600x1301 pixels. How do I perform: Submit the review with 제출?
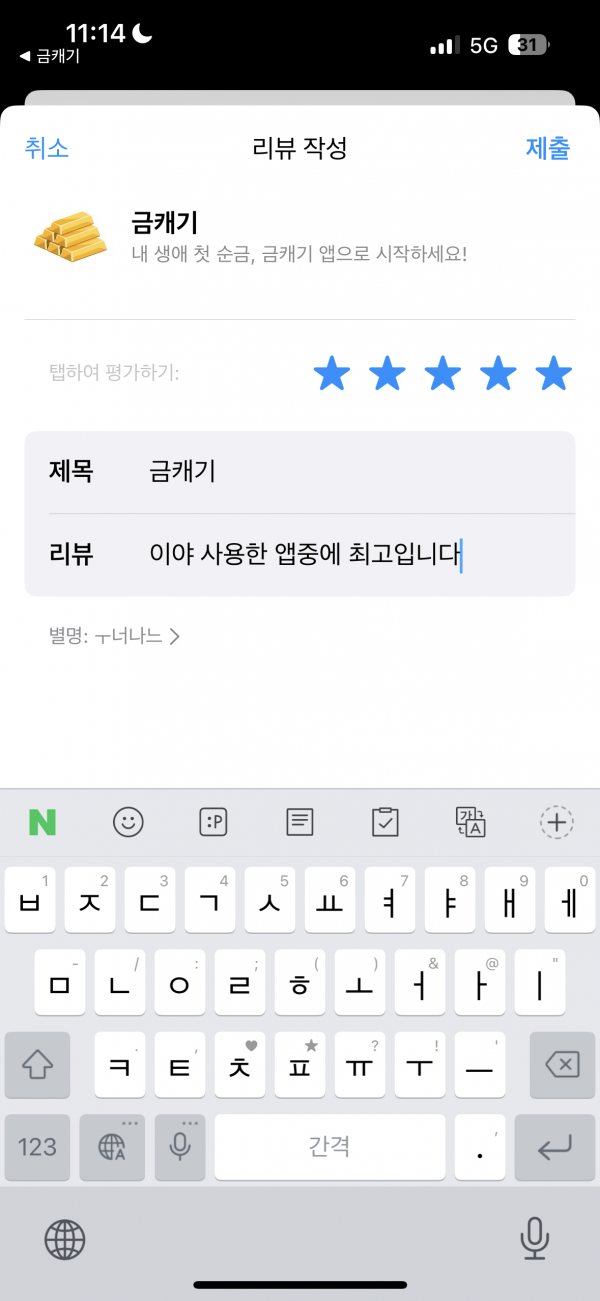pos(548,148)
